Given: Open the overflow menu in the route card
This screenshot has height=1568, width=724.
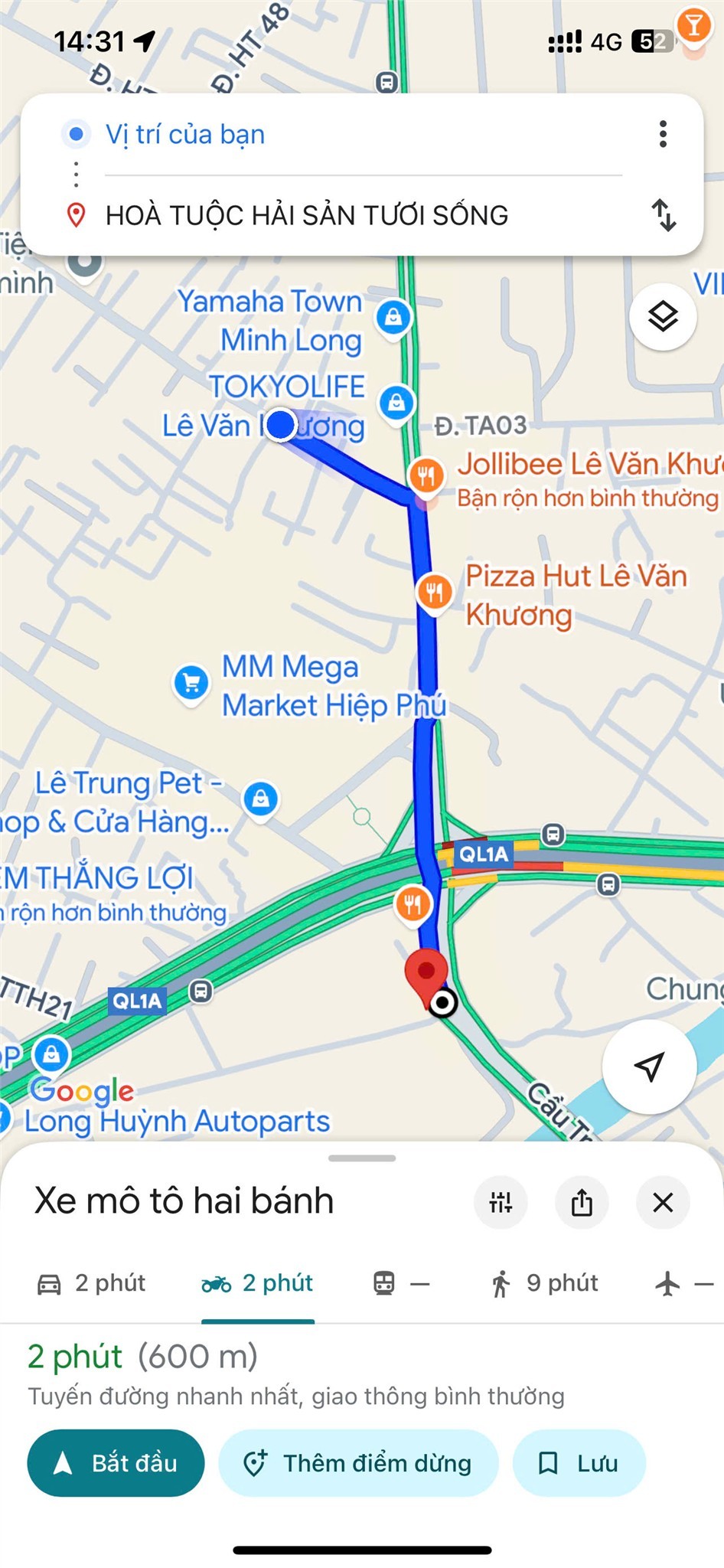Looking at the screenshot, I should pyautogui.click(x=663, y=134).
